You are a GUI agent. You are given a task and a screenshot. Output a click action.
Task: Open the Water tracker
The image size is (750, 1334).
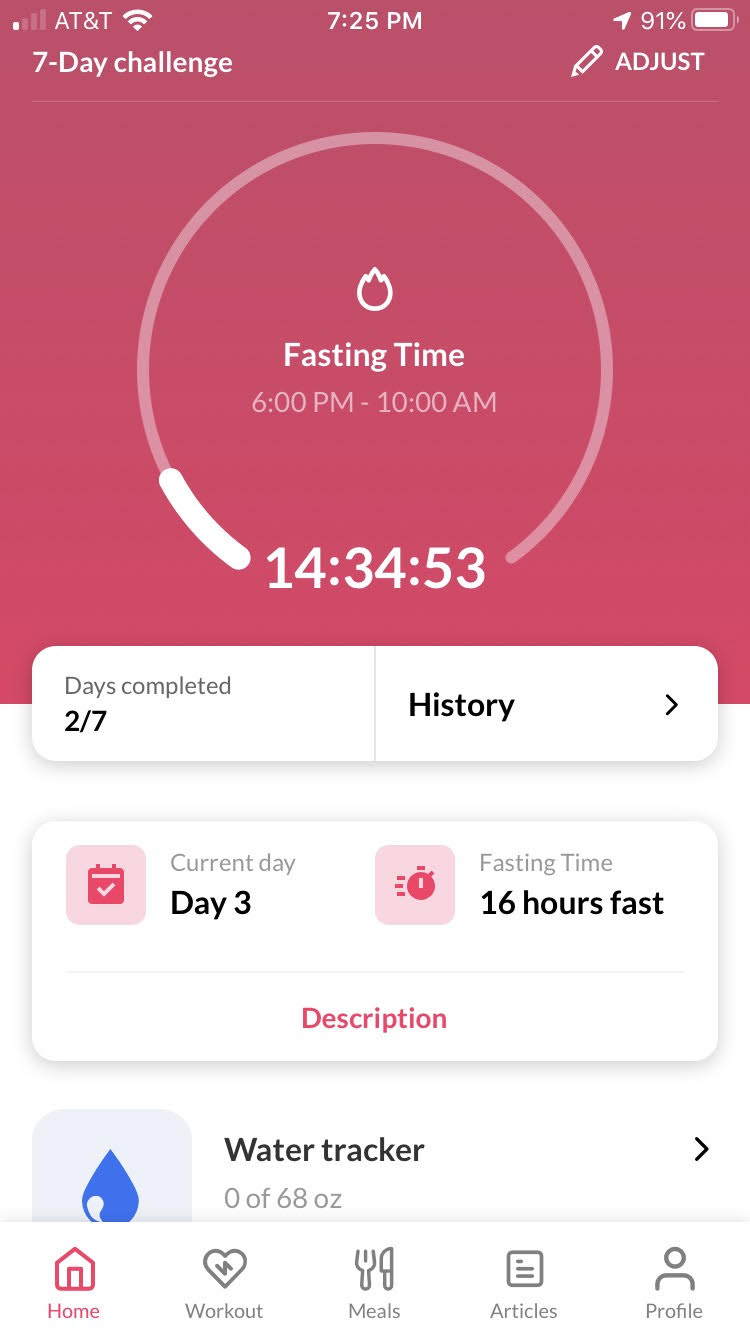pyautogui.click(x=375, y=1165)
